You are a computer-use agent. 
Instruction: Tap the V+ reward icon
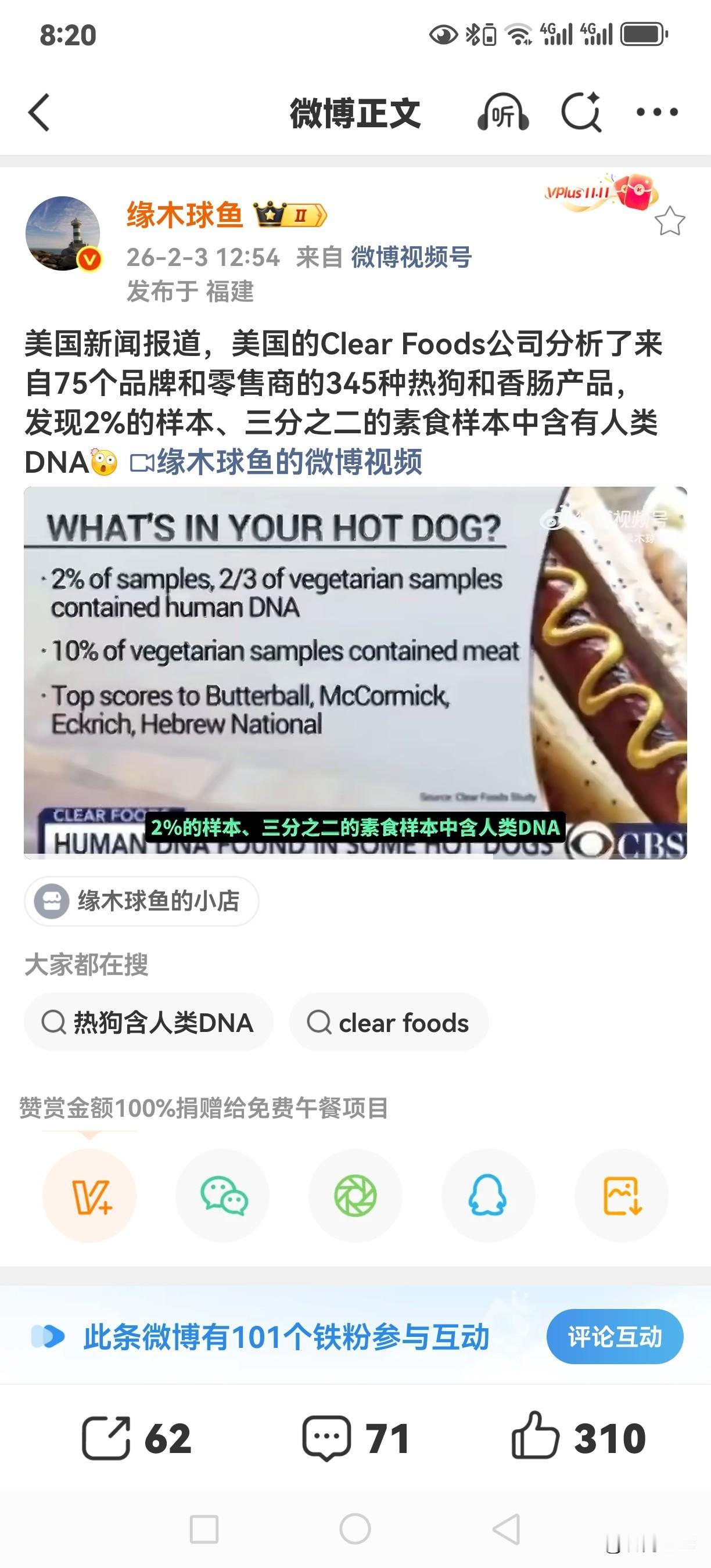click(89, 1195)
